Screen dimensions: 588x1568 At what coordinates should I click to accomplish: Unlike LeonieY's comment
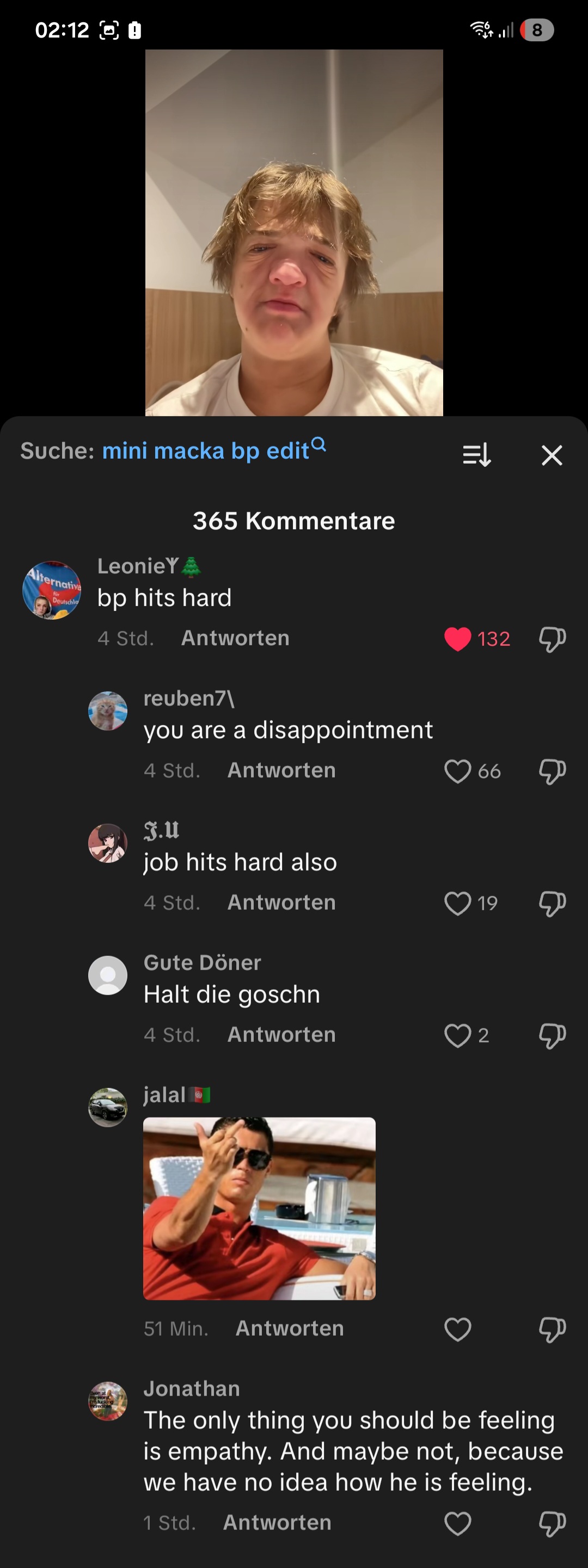click(x=457, y=639)
